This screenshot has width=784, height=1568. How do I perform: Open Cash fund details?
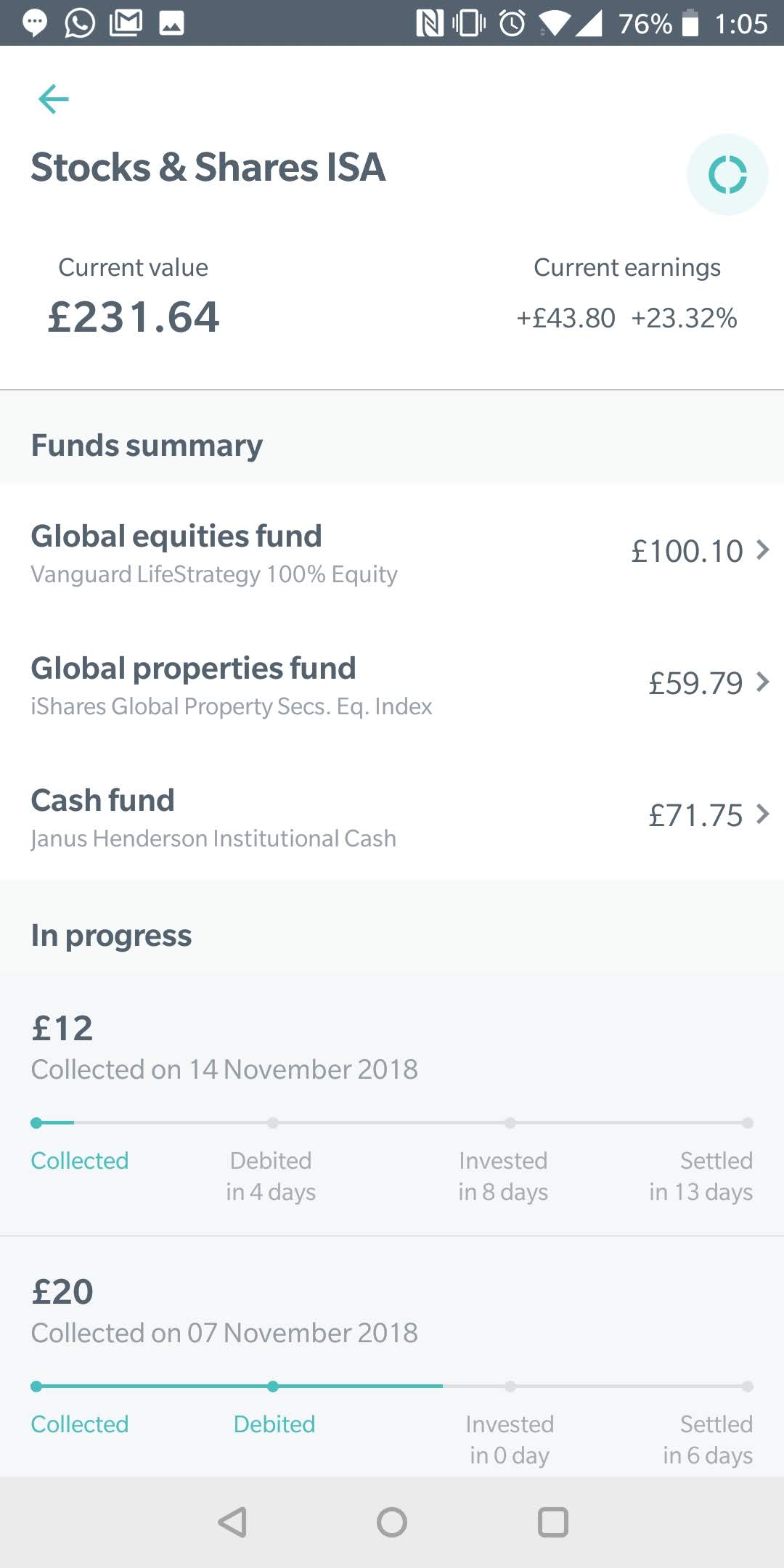[392, 816]
